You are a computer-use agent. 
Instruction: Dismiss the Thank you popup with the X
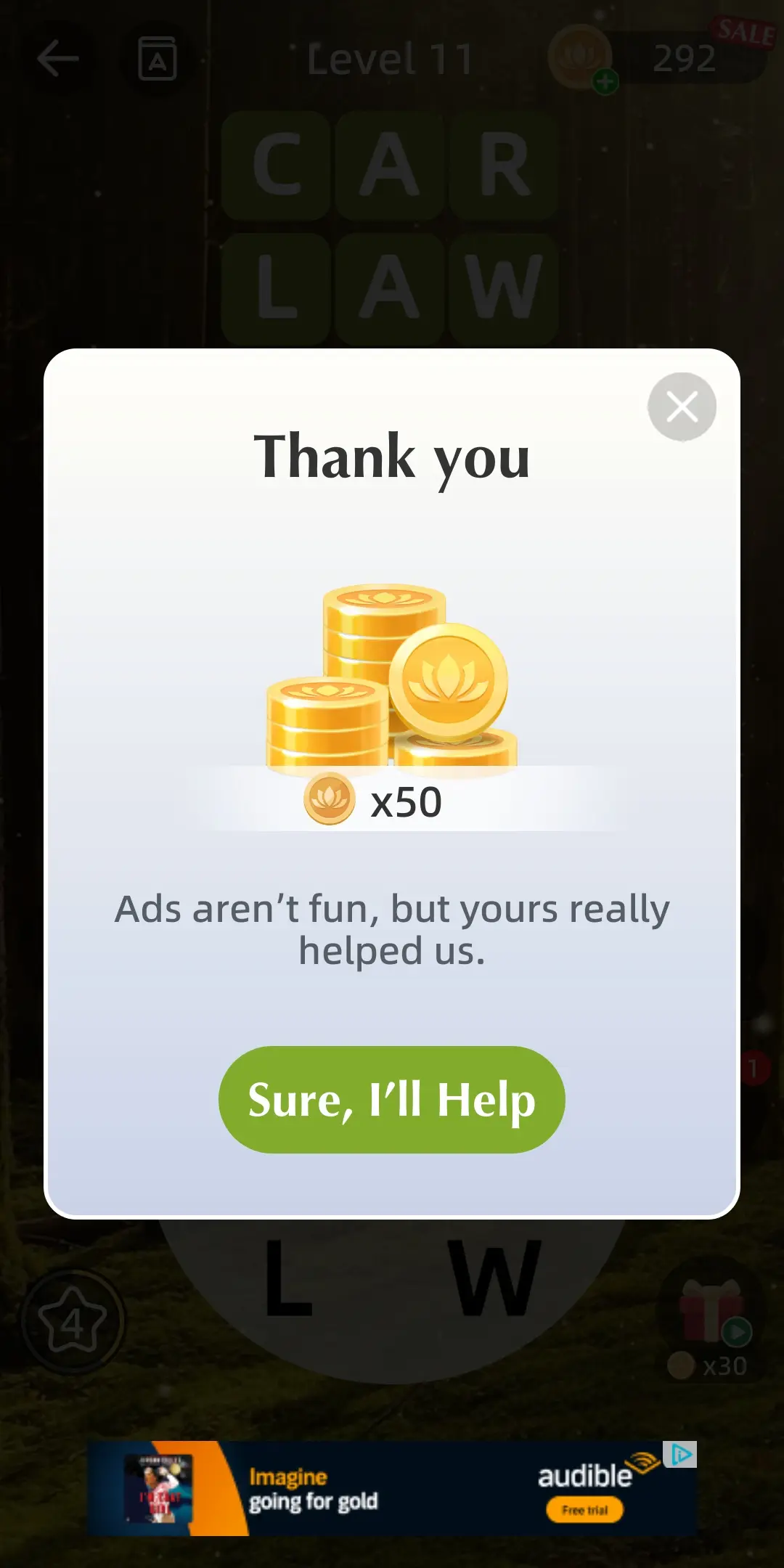(x=681, y=407)
